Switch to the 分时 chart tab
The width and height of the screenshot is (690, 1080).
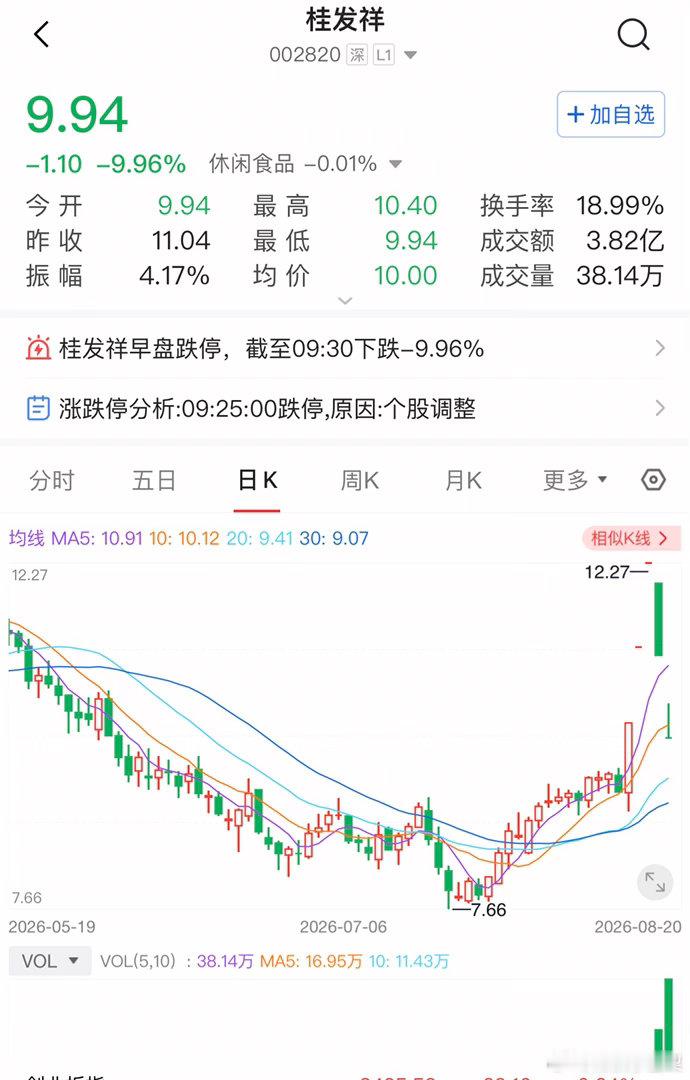52,480
